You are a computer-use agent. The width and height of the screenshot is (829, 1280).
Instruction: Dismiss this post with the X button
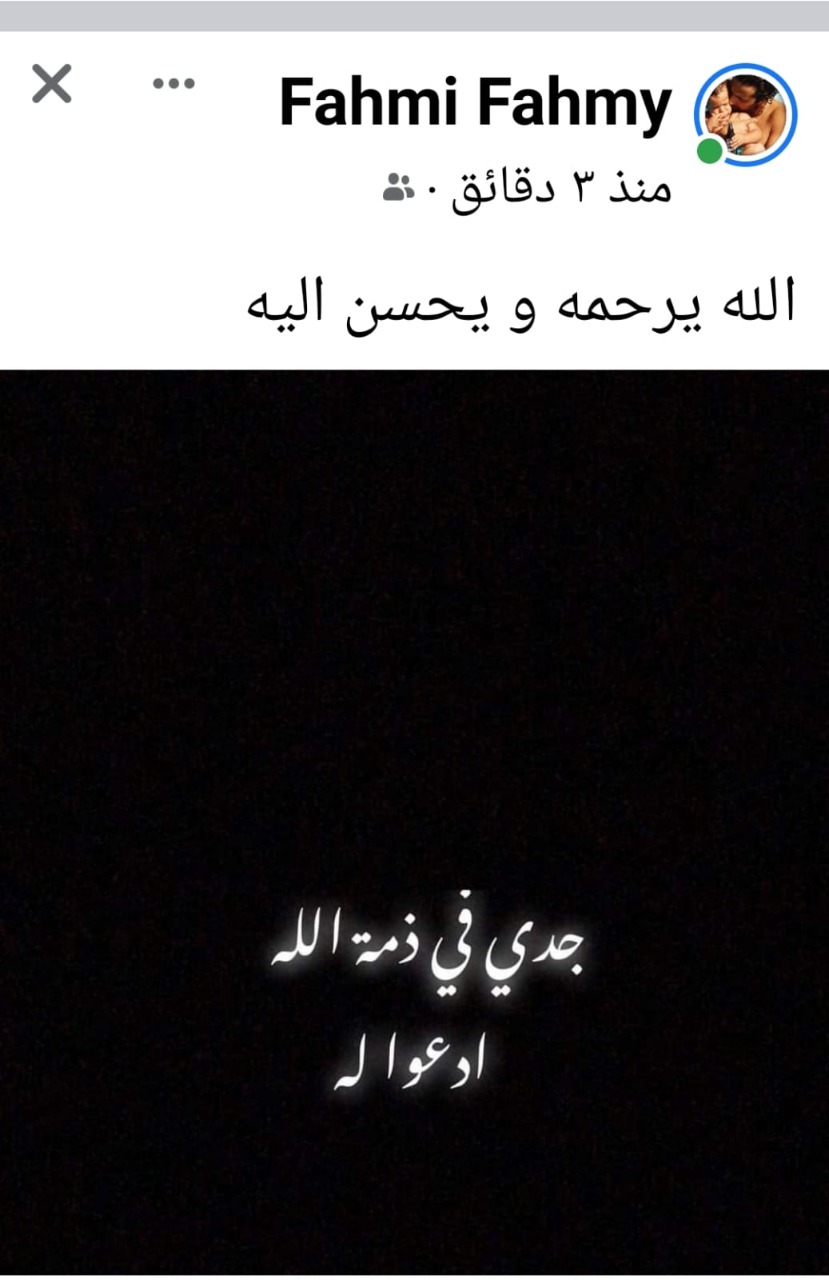[52, 84]
